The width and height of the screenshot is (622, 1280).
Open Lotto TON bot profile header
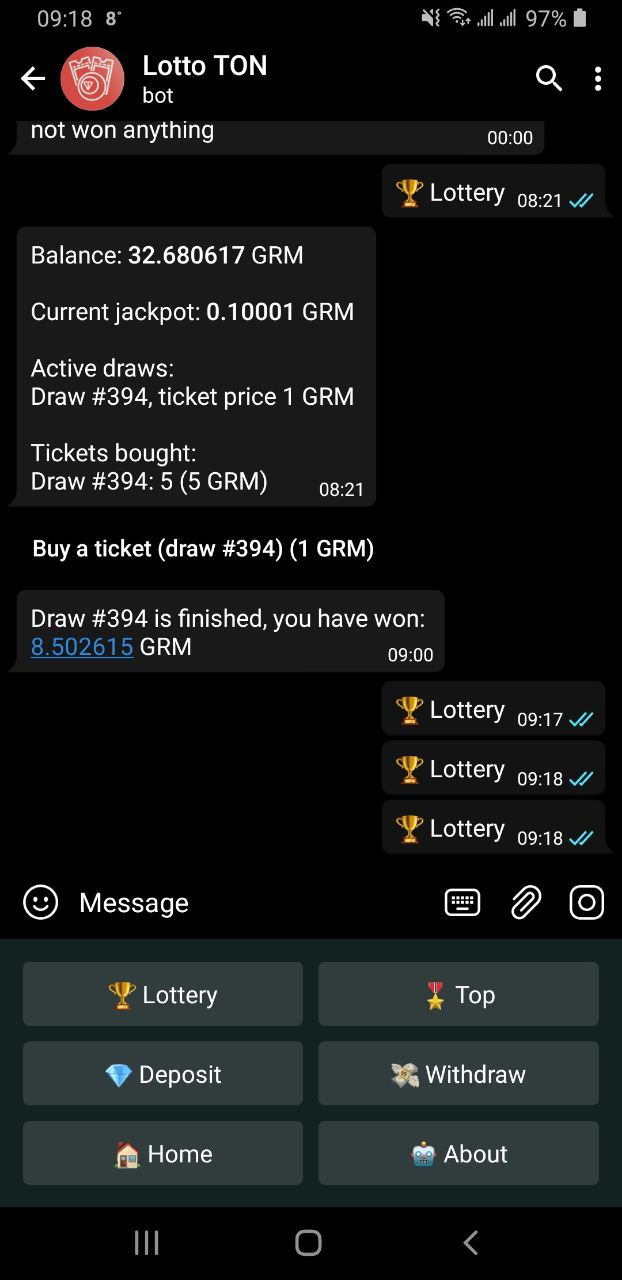coord(205,79)
